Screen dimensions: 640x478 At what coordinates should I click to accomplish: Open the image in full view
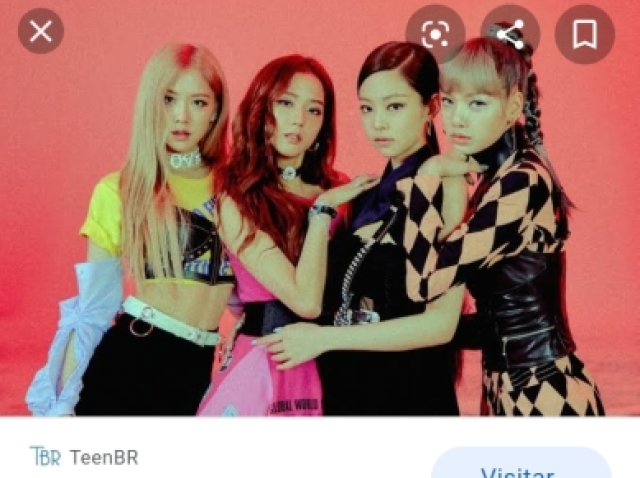tap(320, 230)
